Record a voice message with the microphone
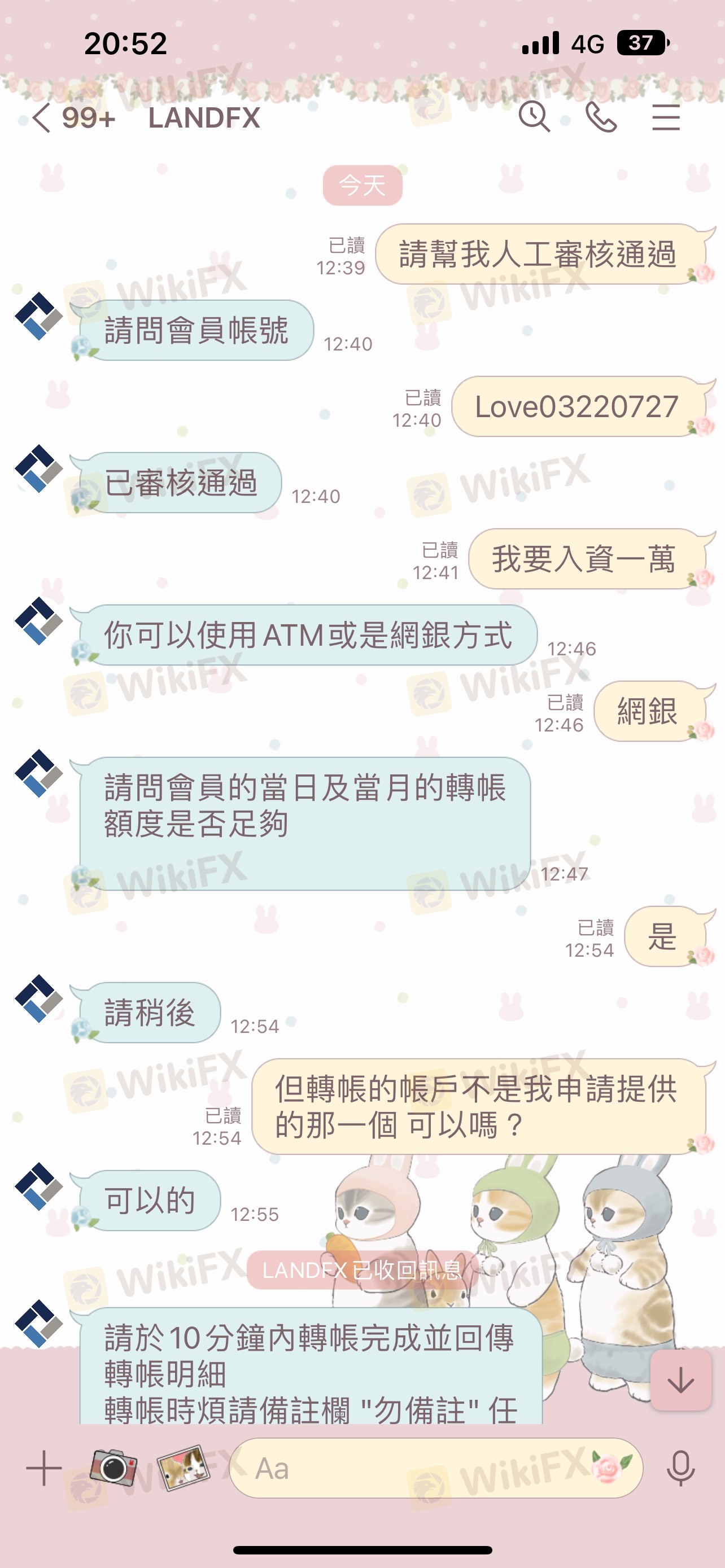The width and height of the screenshot is (725, 1568). tap(680, 1468)
